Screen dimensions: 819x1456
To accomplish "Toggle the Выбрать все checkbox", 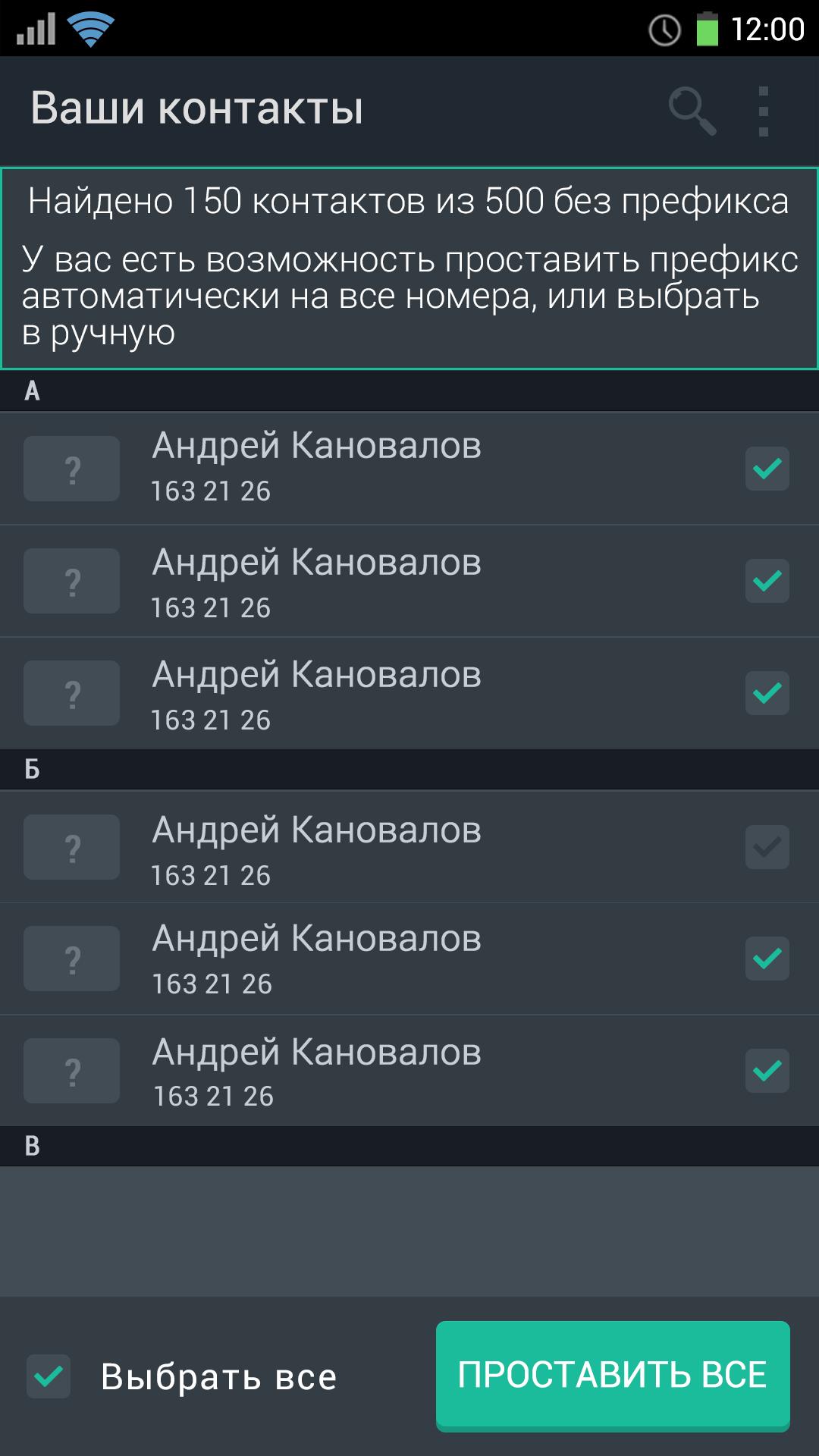I will tap(49, 1376).
